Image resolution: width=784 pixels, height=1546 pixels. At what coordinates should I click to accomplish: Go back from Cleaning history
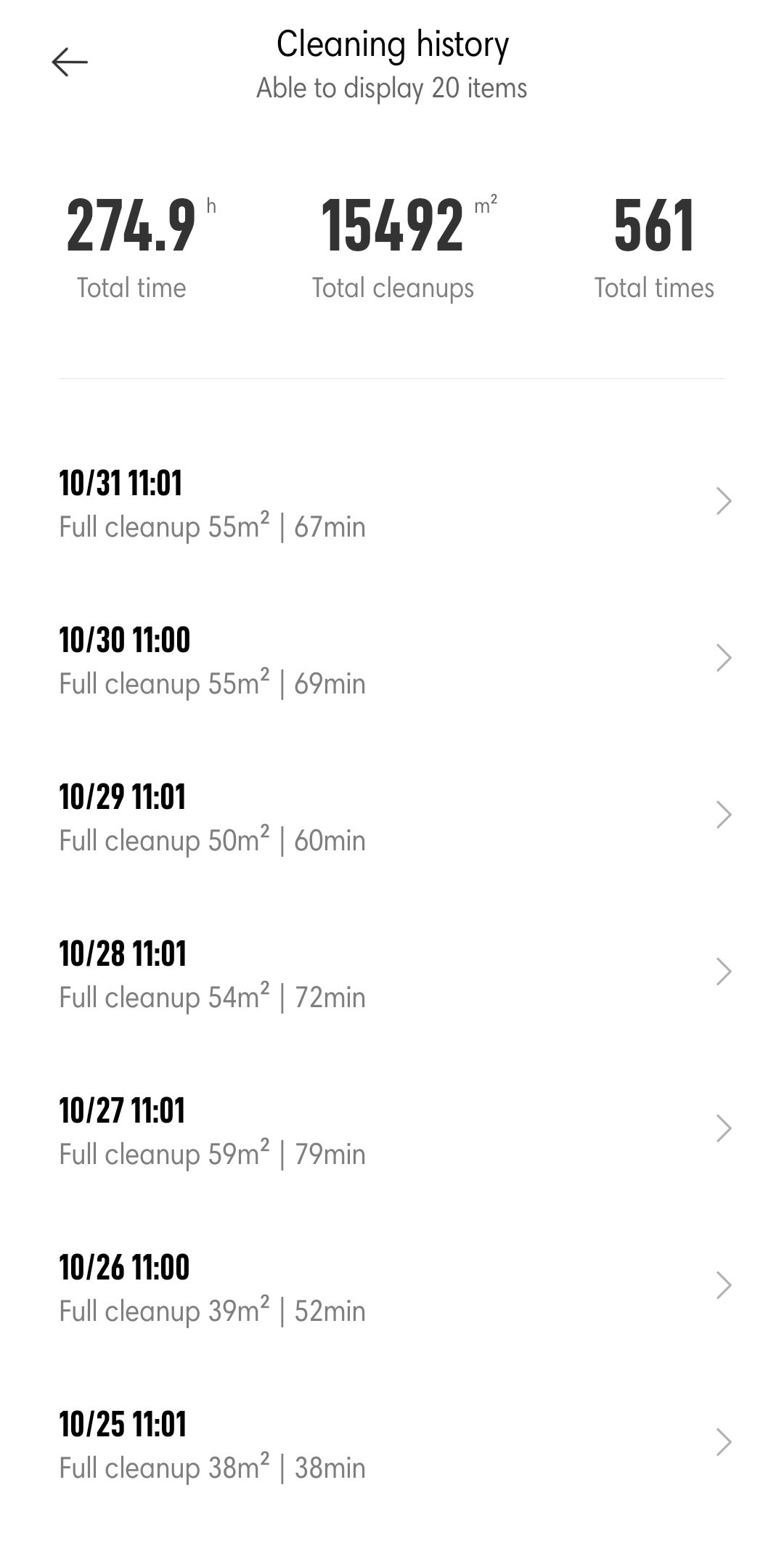pos(70,62)
